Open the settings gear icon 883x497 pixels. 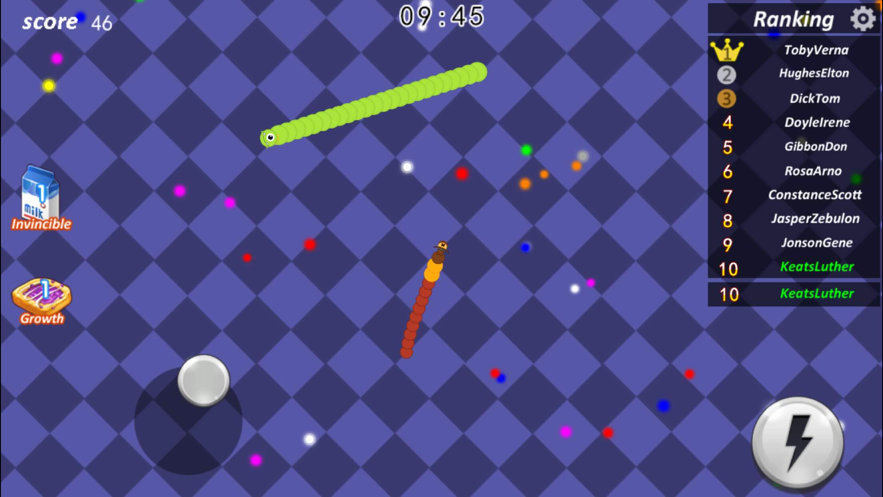tap(862, 18)
